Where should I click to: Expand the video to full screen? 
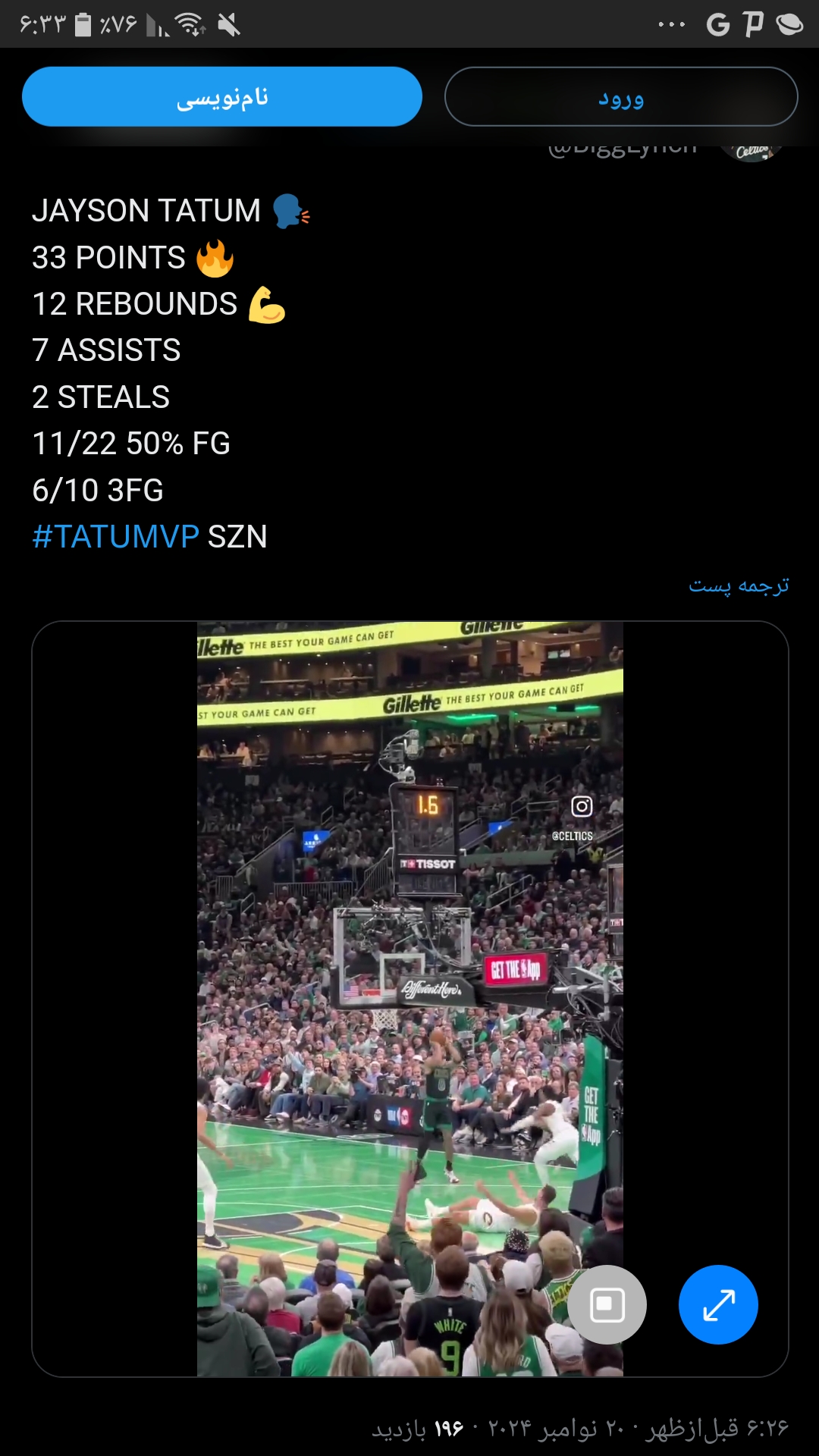718,1304
